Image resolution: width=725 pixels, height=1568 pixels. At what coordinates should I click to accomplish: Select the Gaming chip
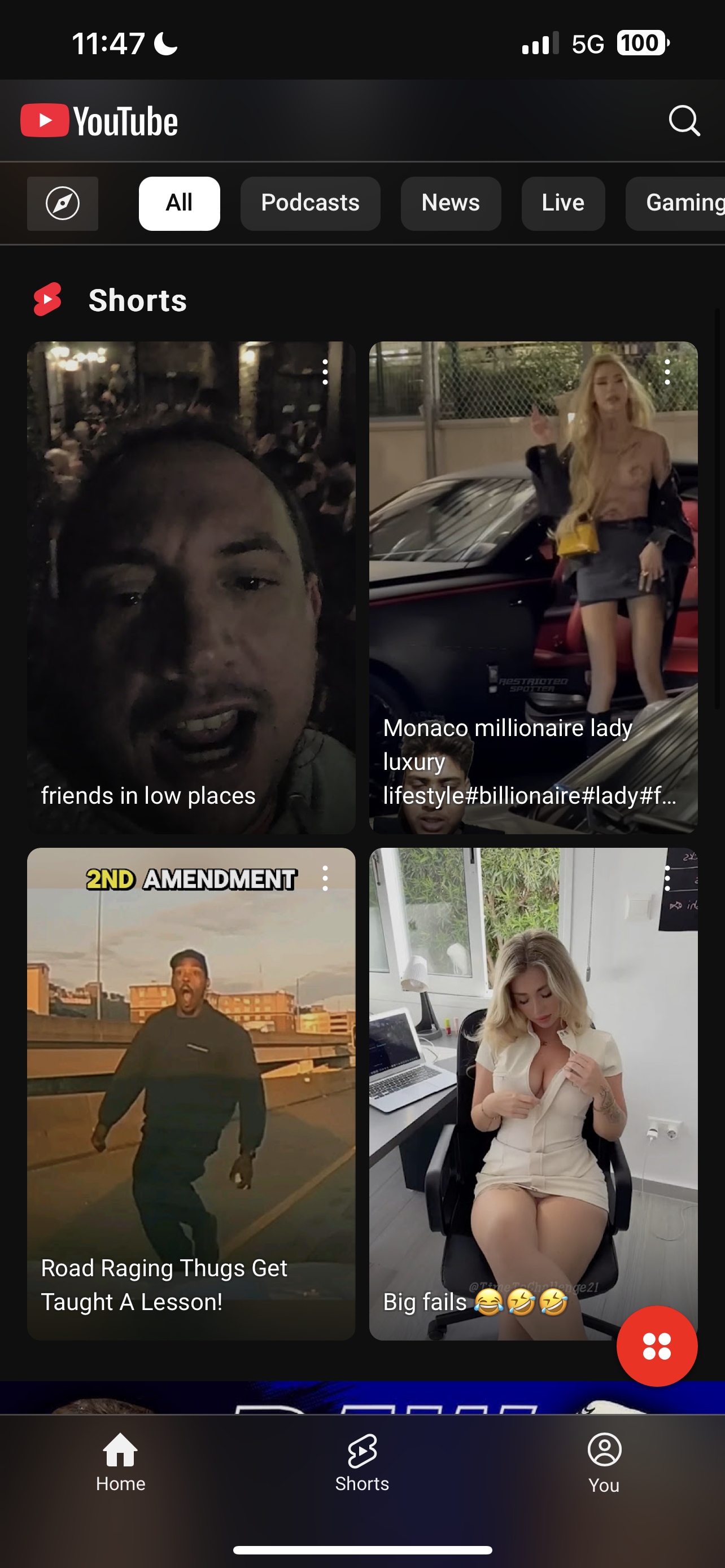[x=676, y=203]
